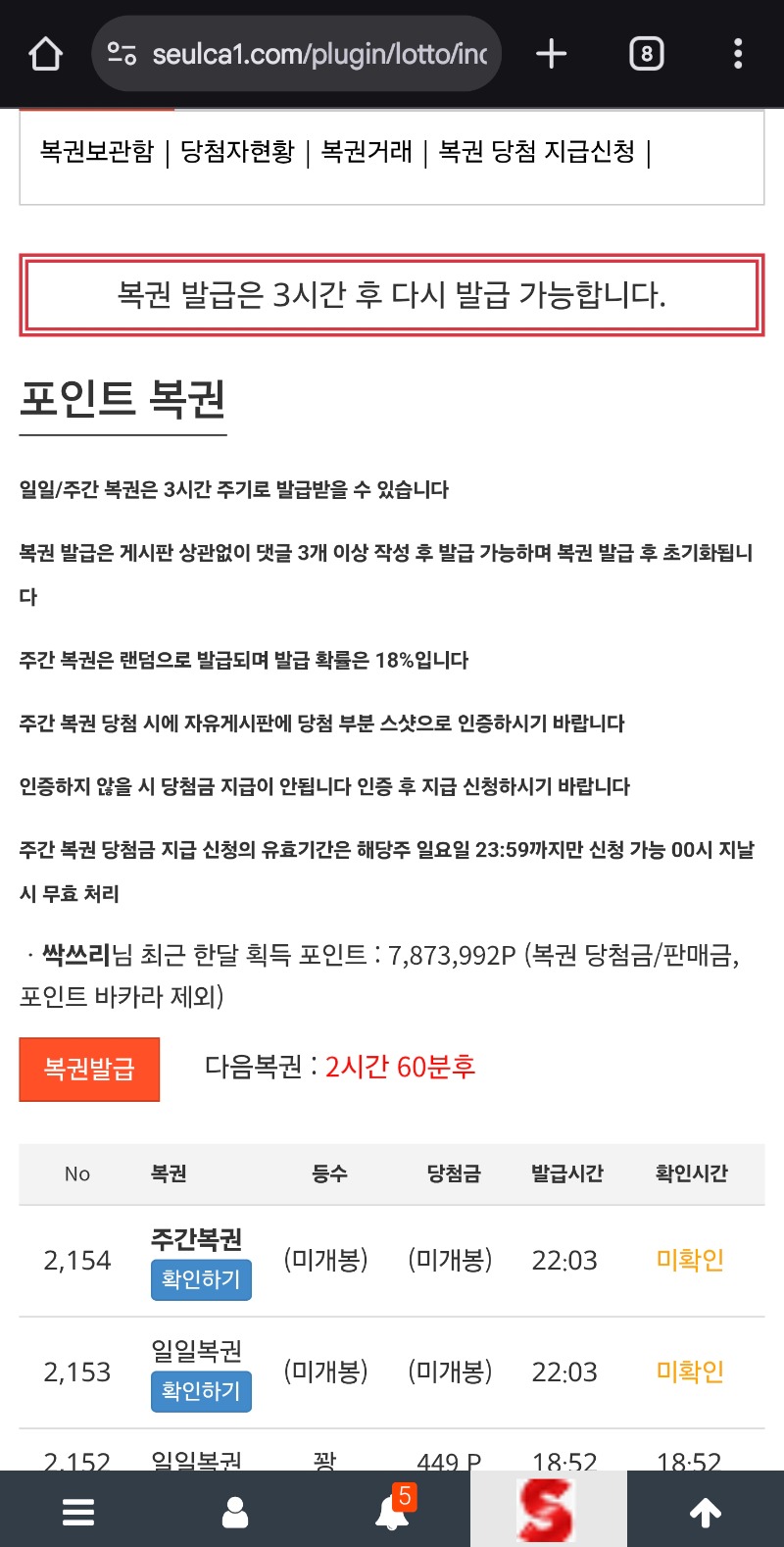Open the tab switcher showing 8 tabs
784x1547 pixels.
646,54
